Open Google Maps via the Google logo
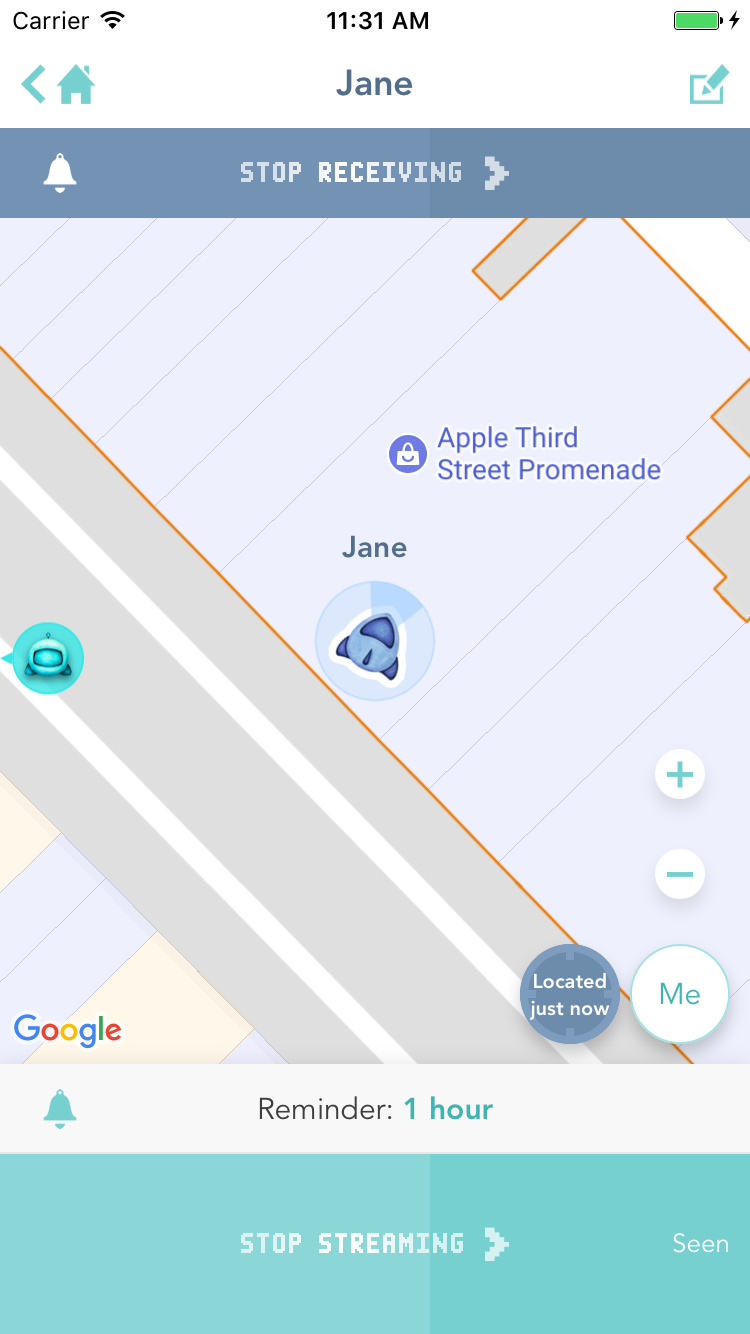 pyautogui.click(x=67, y=1030)
